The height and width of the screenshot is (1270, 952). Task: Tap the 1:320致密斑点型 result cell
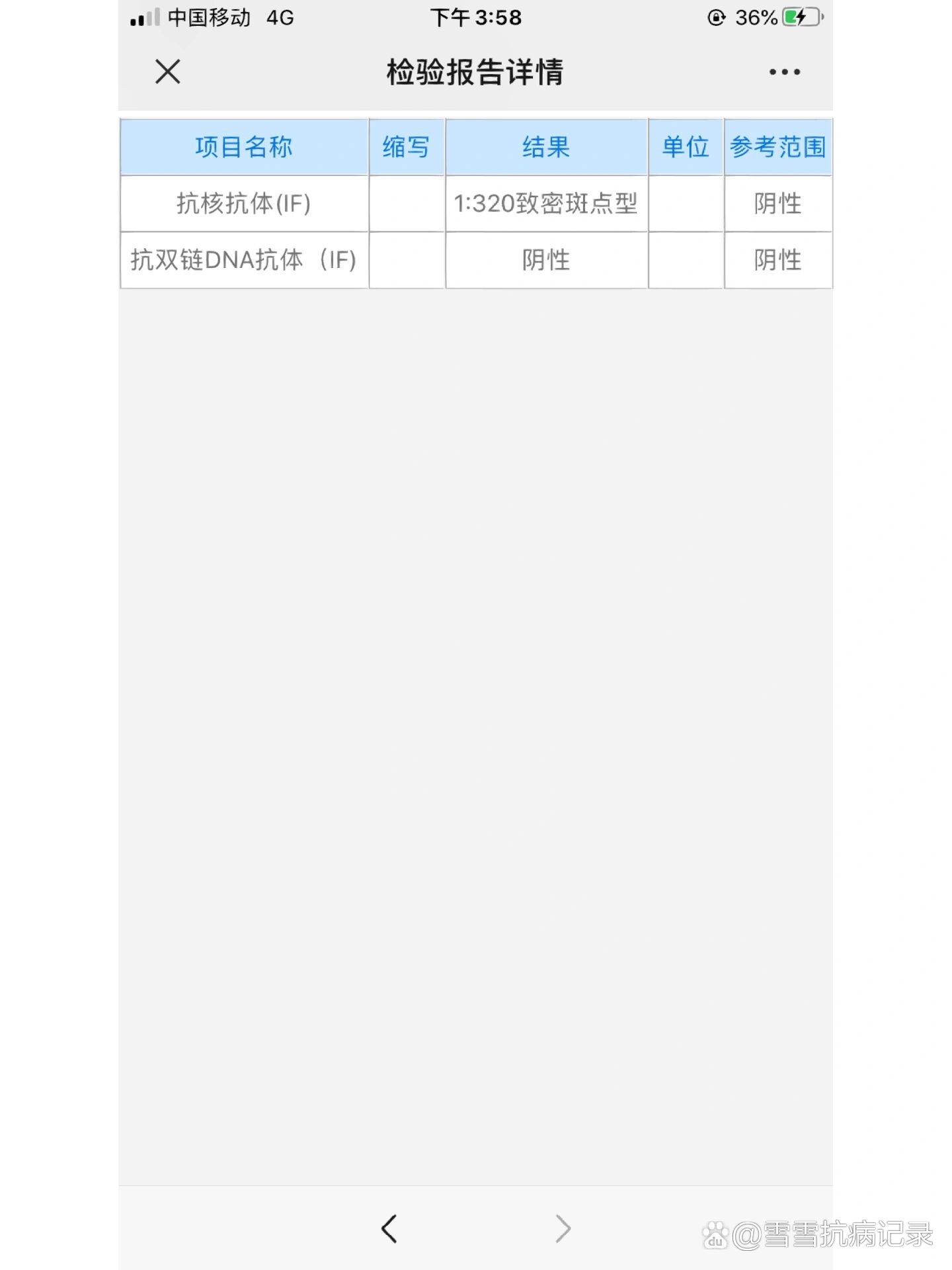pyautogui.click(x=547, y=204)
